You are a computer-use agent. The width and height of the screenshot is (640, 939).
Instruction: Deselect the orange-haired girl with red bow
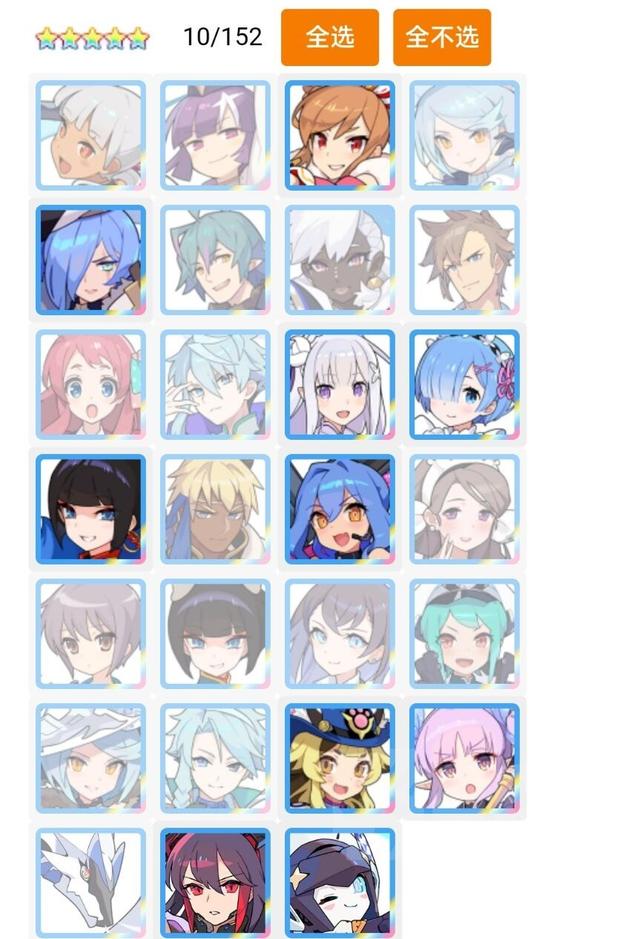point(340,136)
